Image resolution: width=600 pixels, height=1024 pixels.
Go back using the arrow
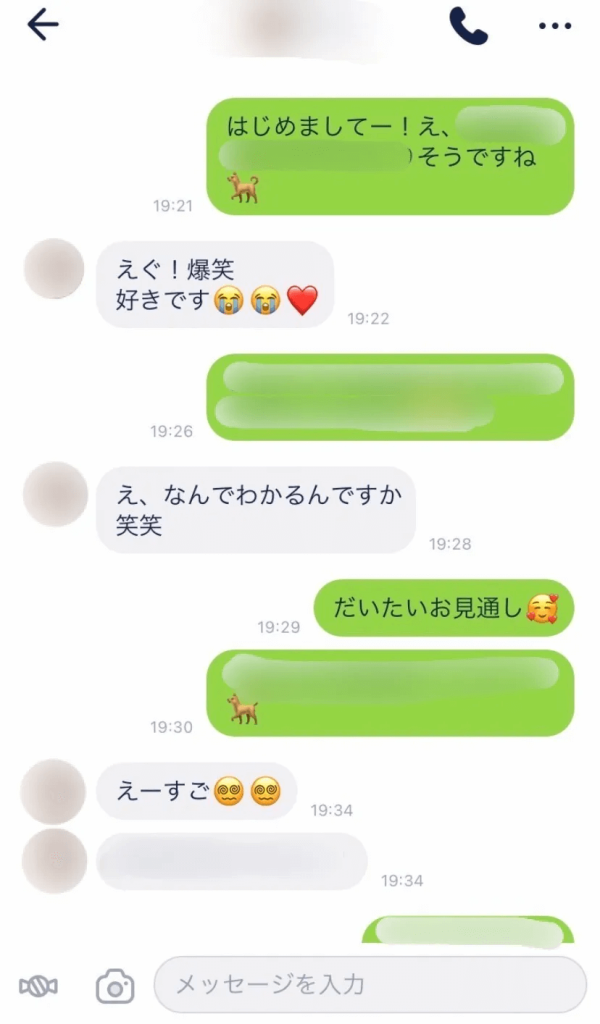click(43, 25)
